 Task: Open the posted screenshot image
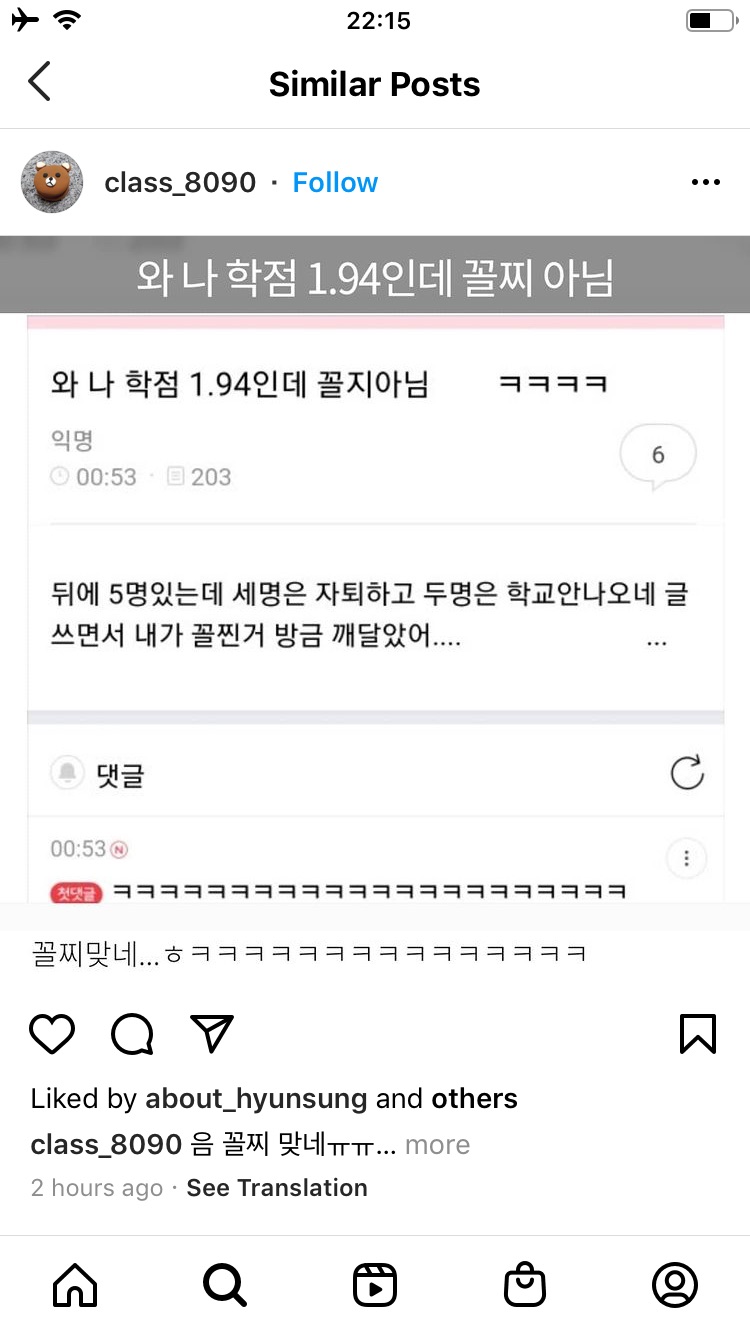pos(375,600)
